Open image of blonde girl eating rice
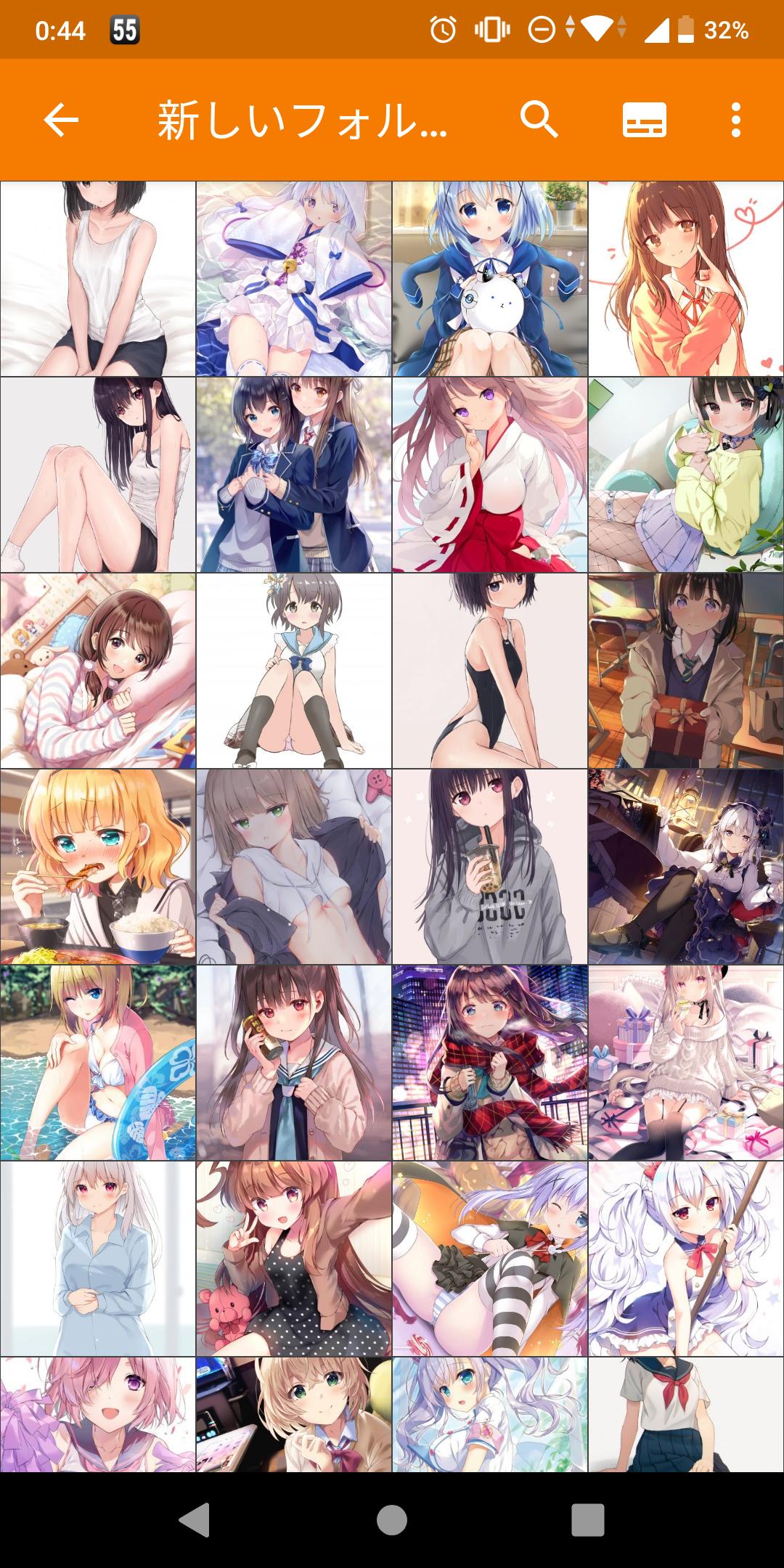784x1568 pixels. pyautogui.click(x=98, y=867)
